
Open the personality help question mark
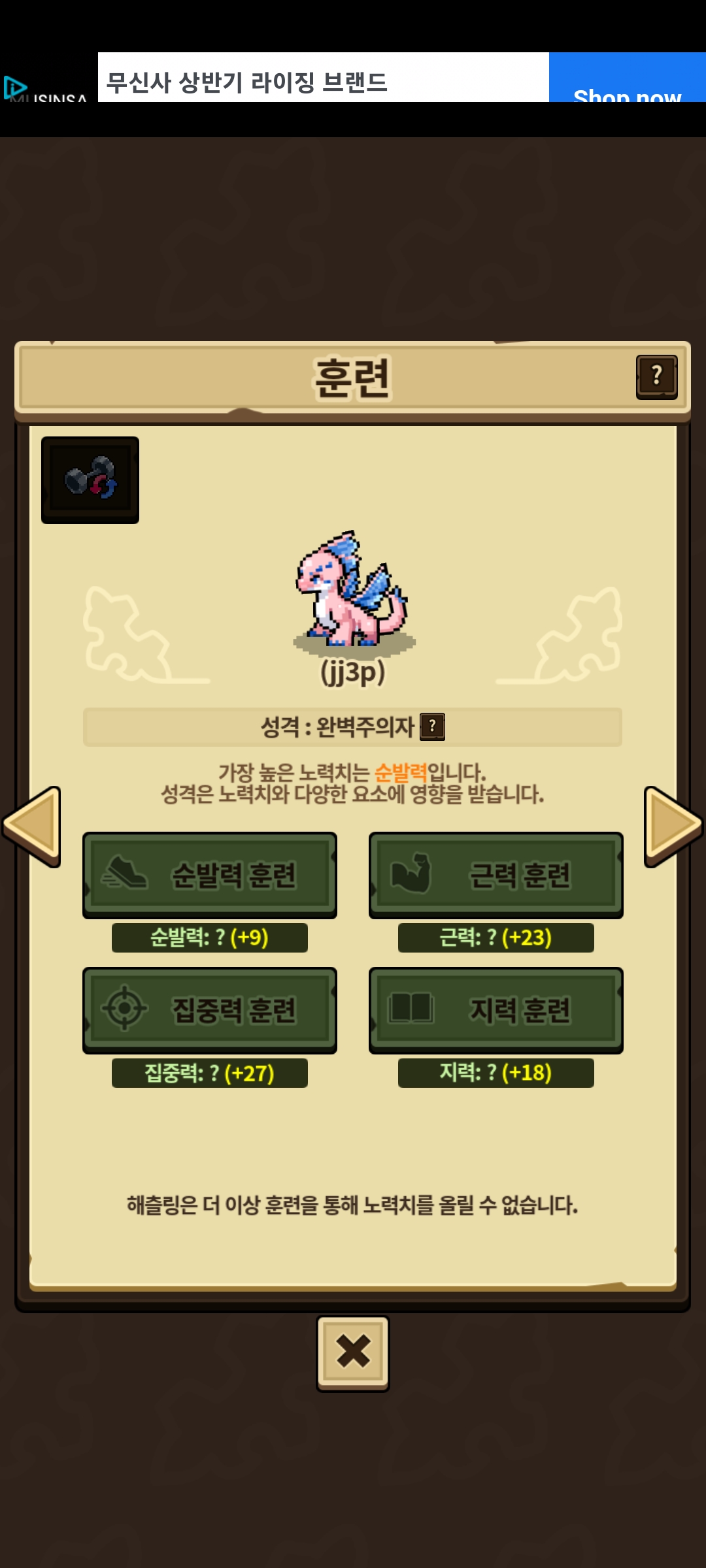pyautogui.click(x=432, y=727)
